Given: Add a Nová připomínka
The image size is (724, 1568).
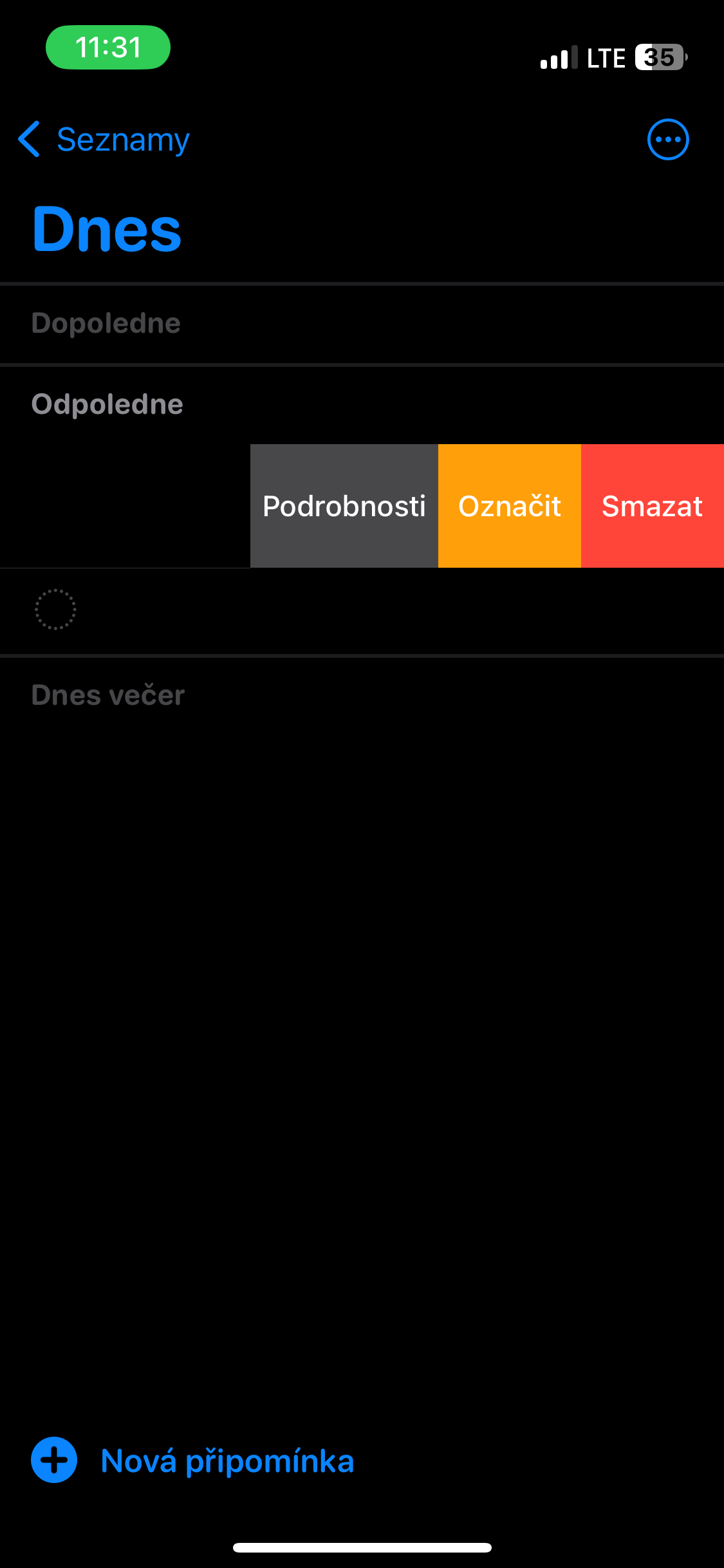Looking at the screenshot, I should click(193, 1461).
